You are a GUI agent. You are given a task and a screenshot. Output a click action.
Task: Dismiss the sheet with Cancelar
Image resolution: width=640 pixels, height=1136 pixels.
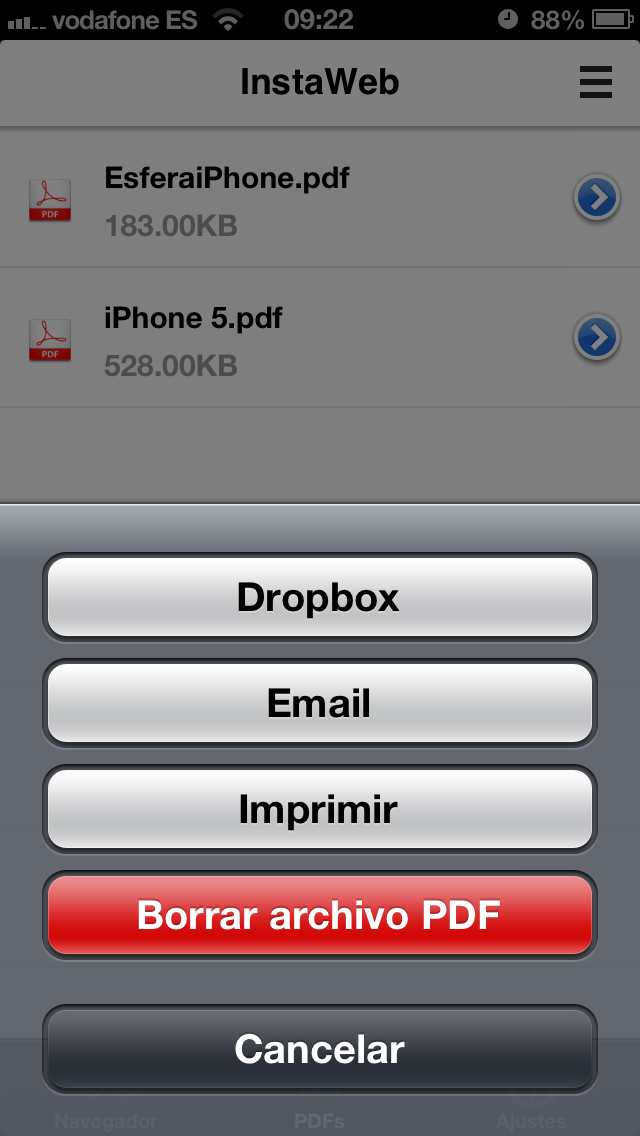(319, 1049)
